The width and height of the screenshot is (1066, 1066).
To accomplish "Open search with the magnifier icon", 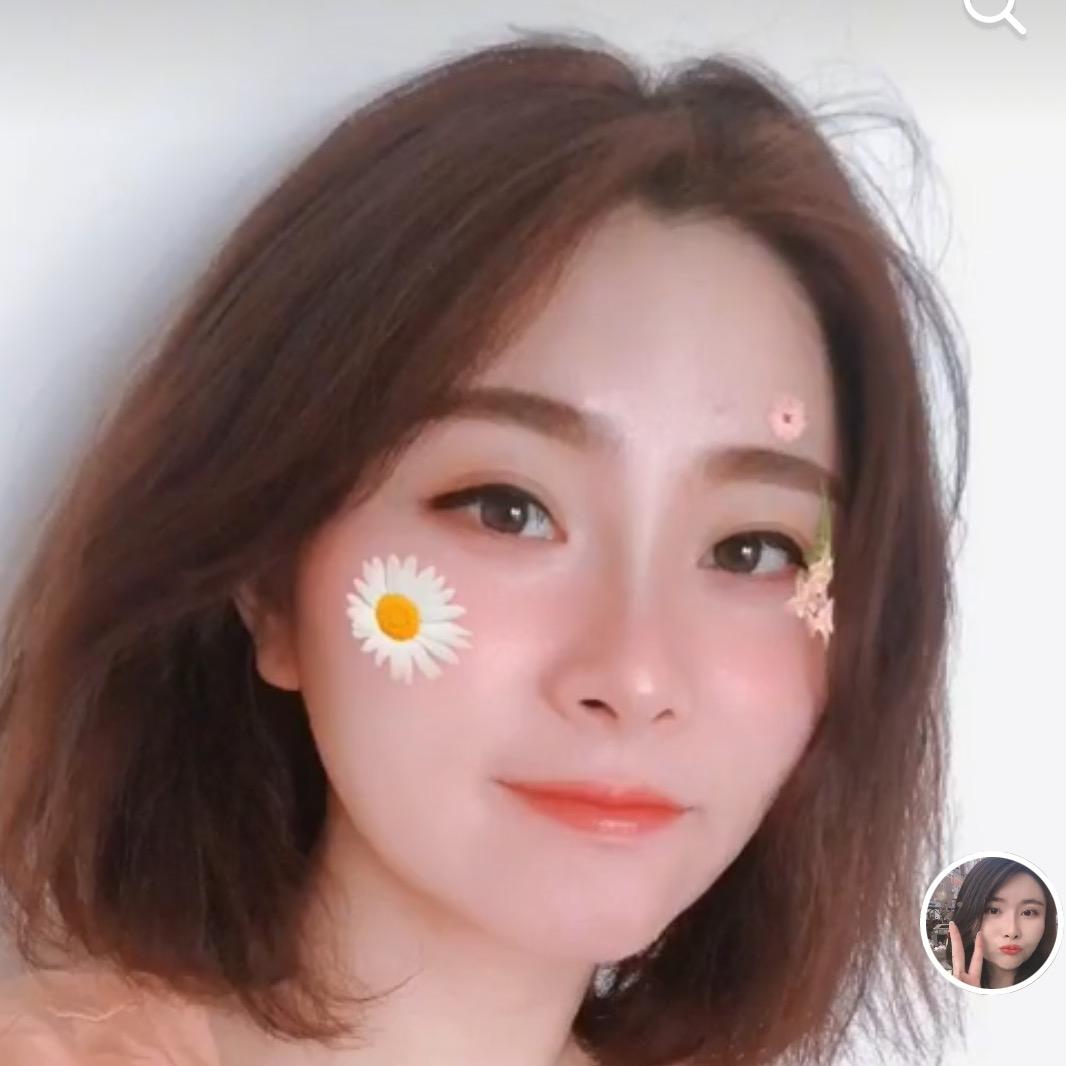I will click(x=993, y=13).
